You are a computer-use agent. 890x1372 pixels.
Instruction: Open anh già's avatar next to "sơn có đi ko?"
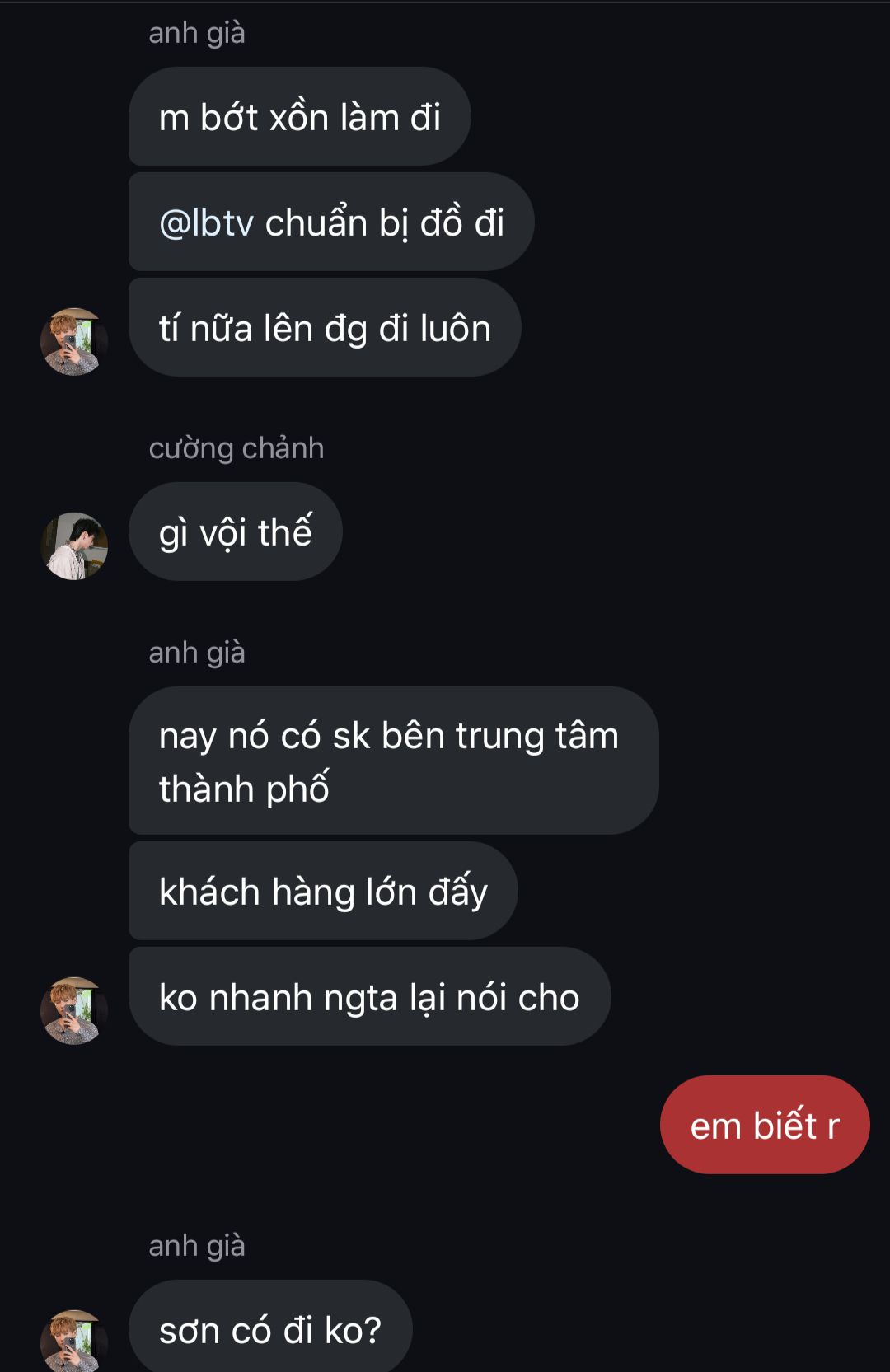74,1341
